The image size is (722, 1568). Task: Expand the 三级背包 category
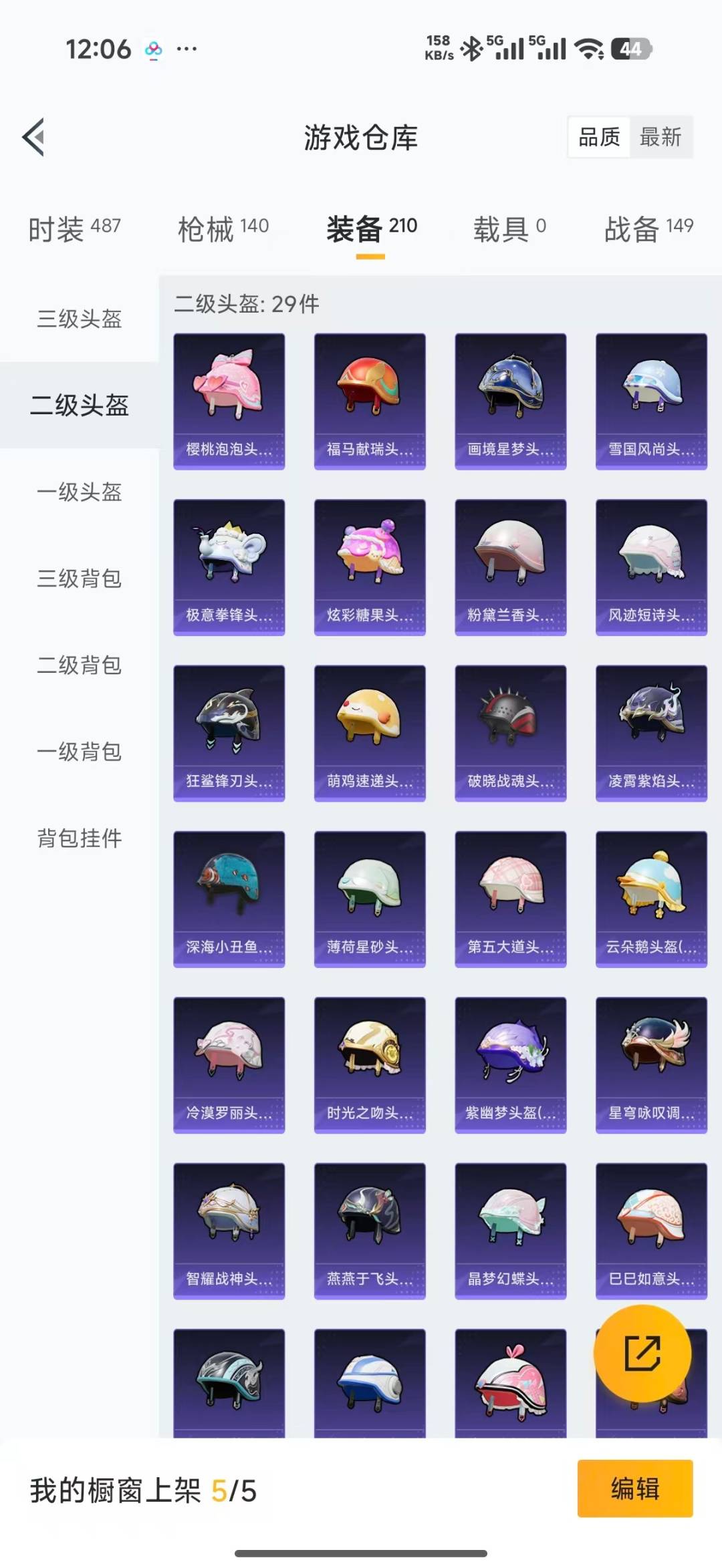click(x=77, y=580)
